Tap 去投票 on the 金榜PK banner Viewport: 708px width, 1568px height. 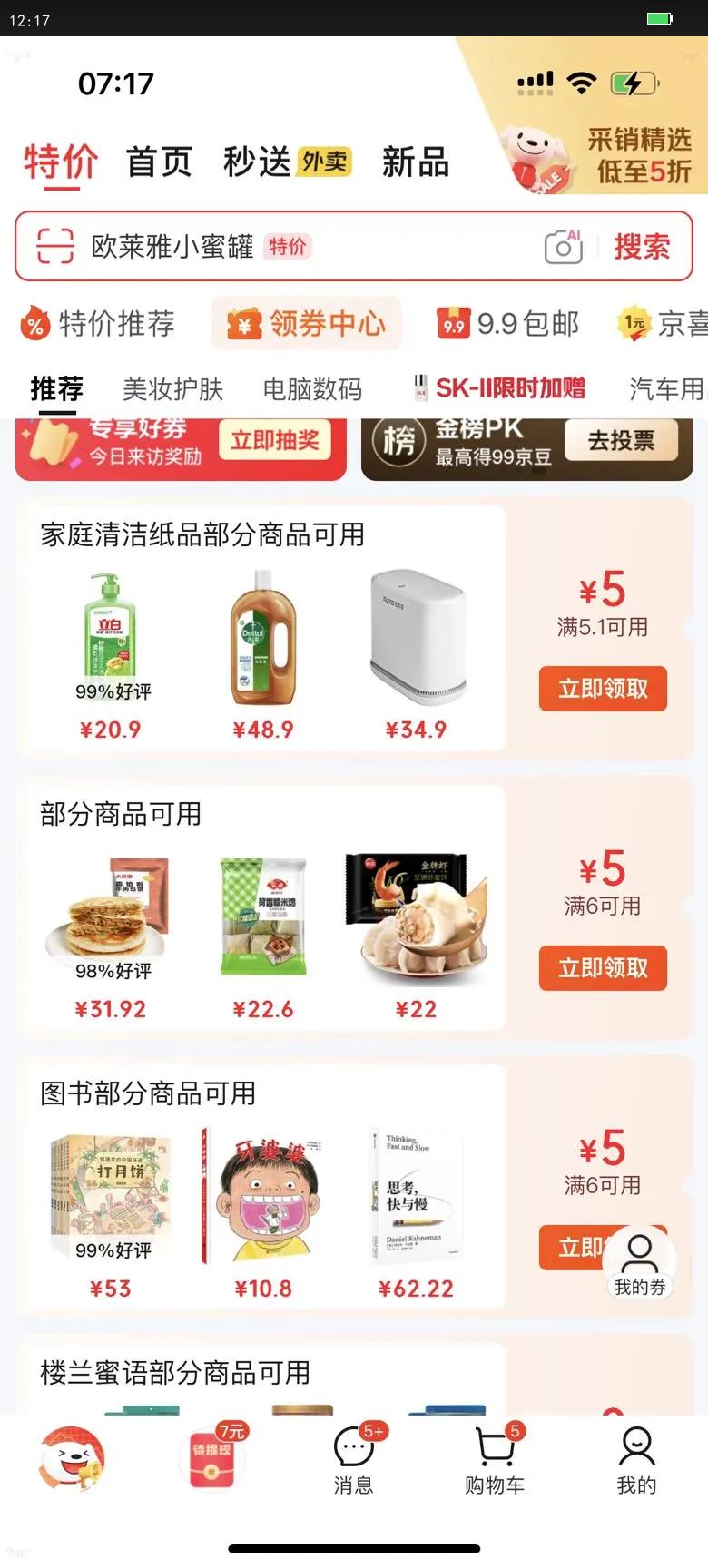621,442
